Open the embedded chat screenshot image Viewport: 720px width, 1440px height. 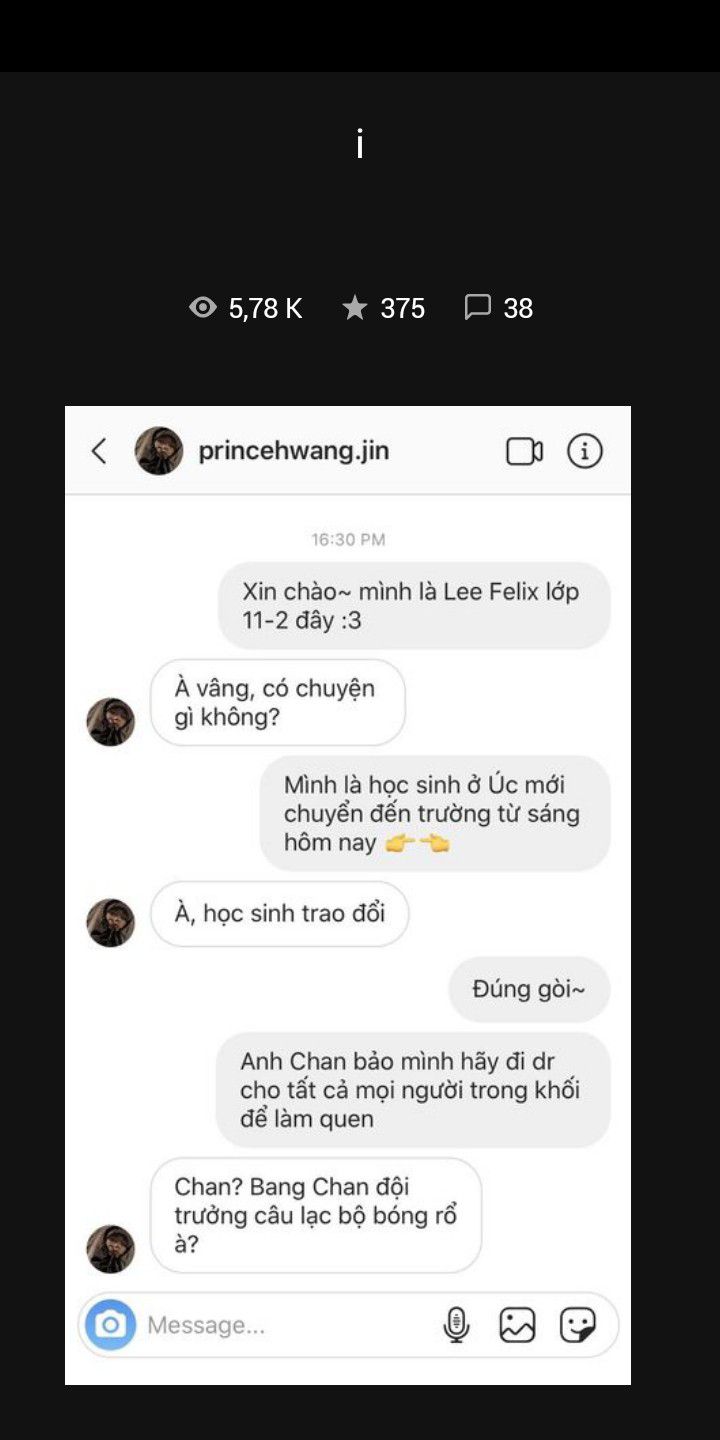tap(348, 895)
